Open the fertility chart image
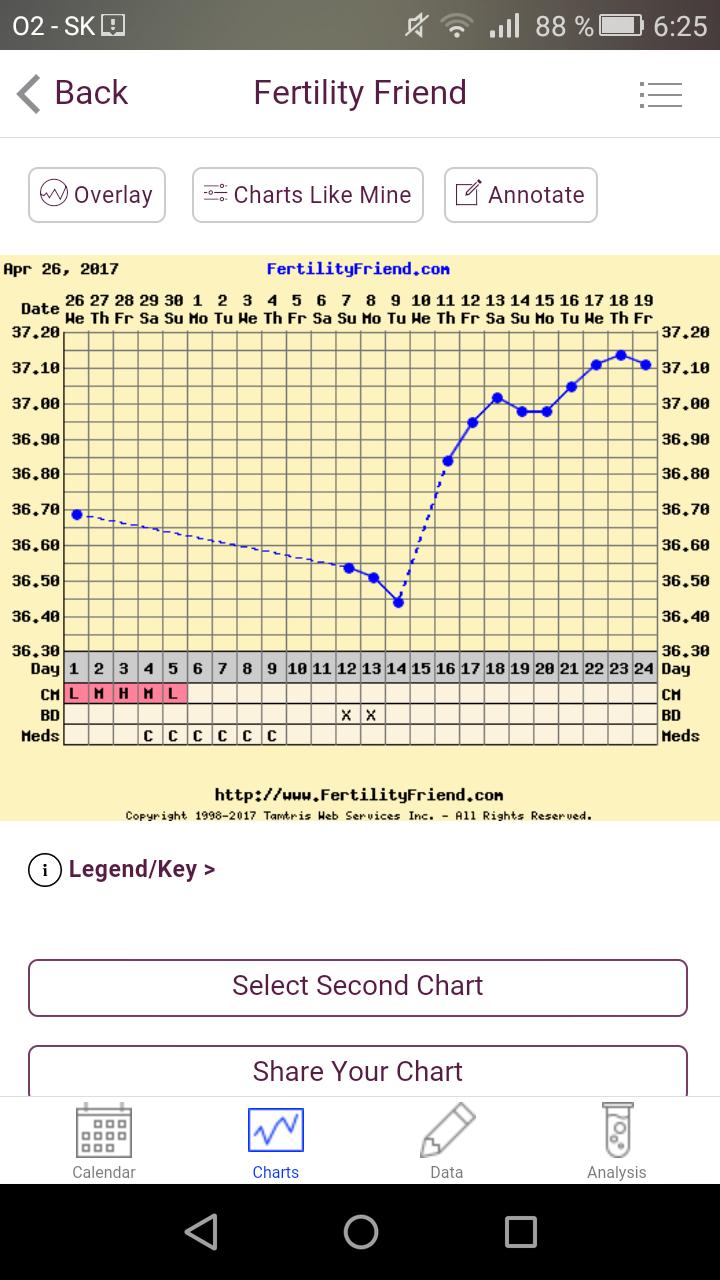720x1280 pixels. (360, 537)
